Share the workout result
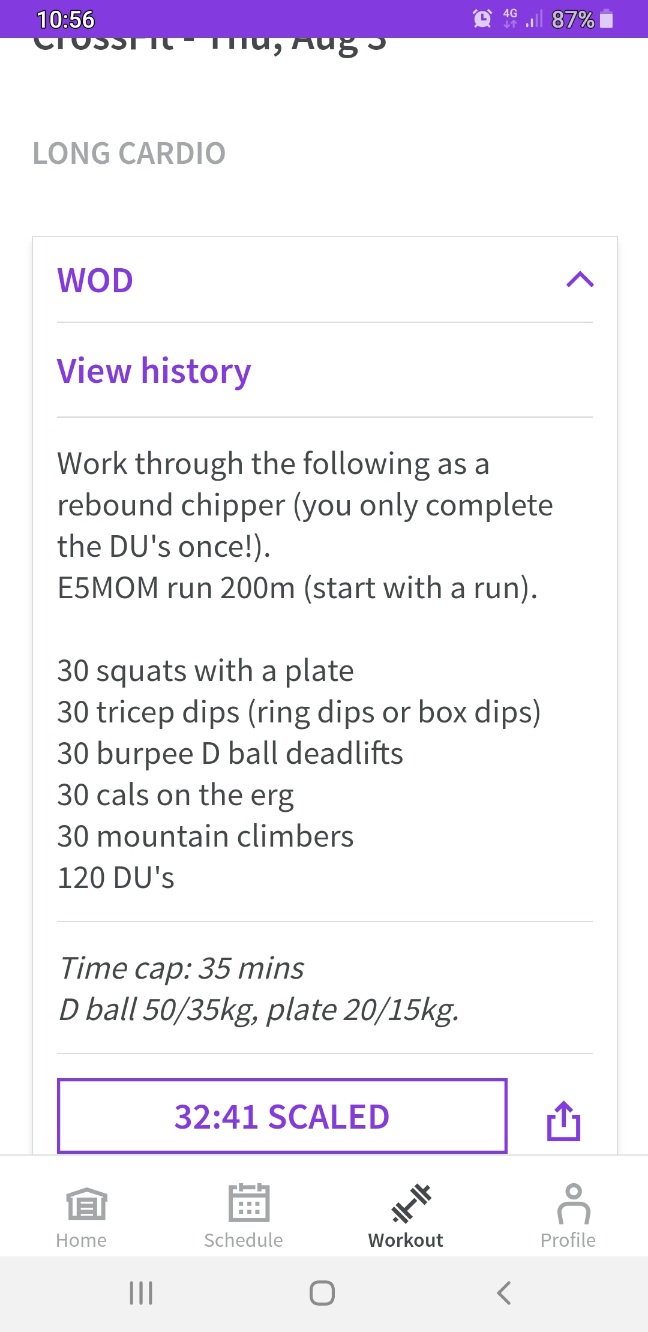648x1332 pixels. click(564, 1120)
